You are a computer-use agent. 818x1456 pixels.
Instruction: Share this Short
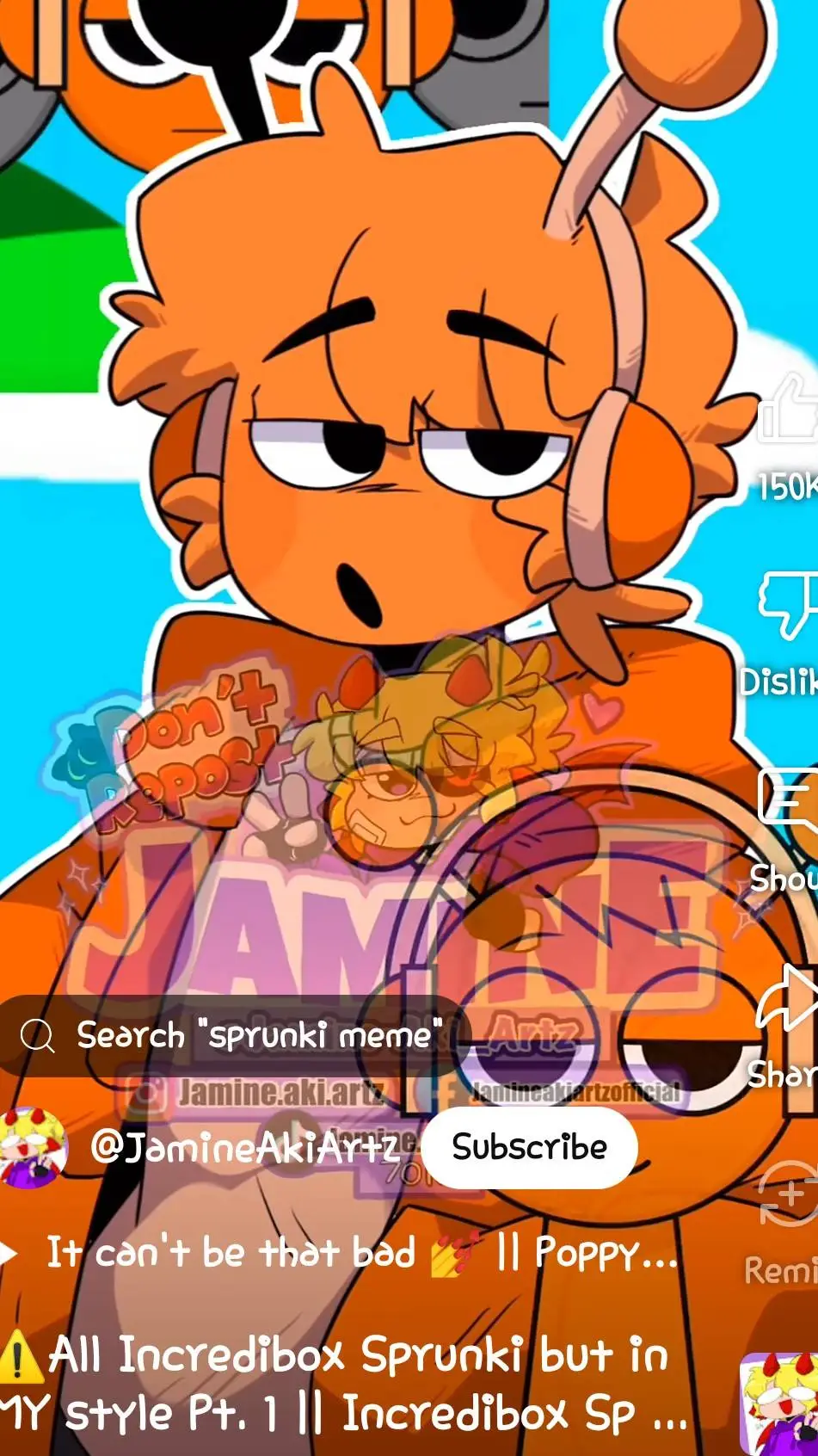click(787, 998)
